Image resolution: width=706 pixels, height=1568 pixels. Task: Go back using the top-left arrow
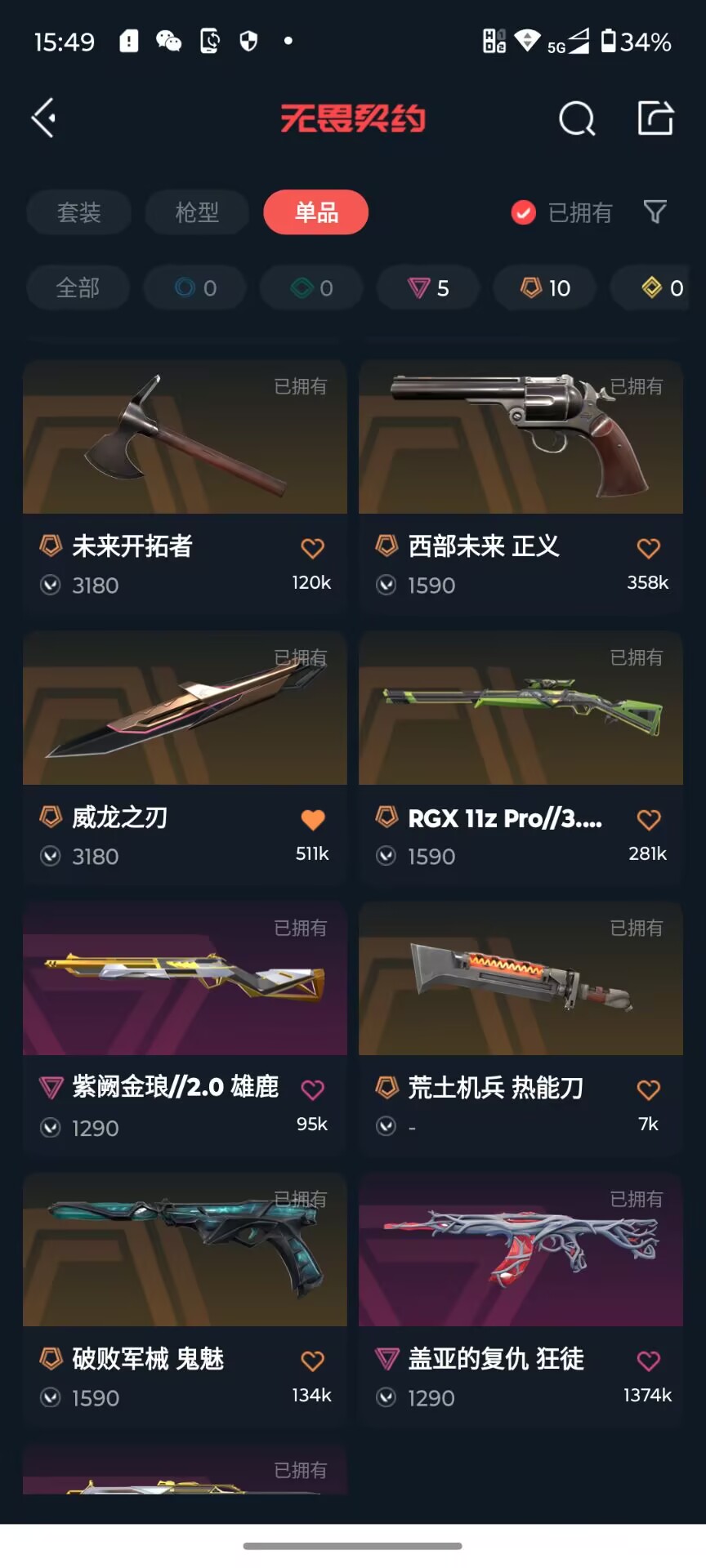[43, 118]
